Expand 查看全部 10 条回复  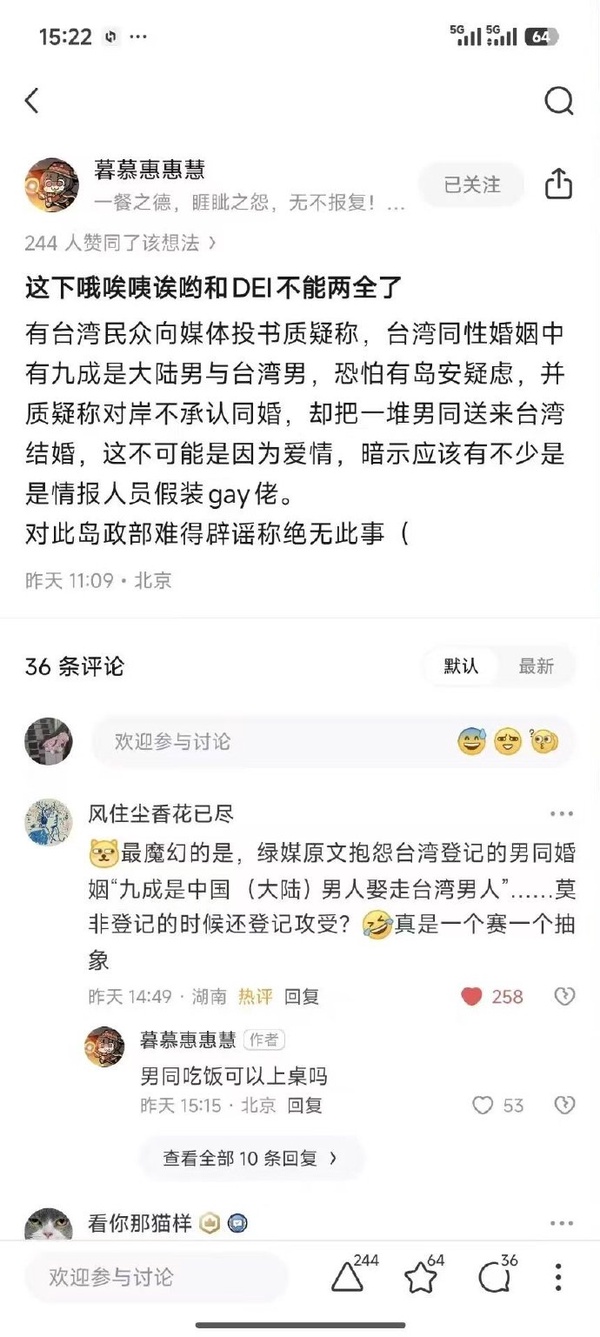250,1158
